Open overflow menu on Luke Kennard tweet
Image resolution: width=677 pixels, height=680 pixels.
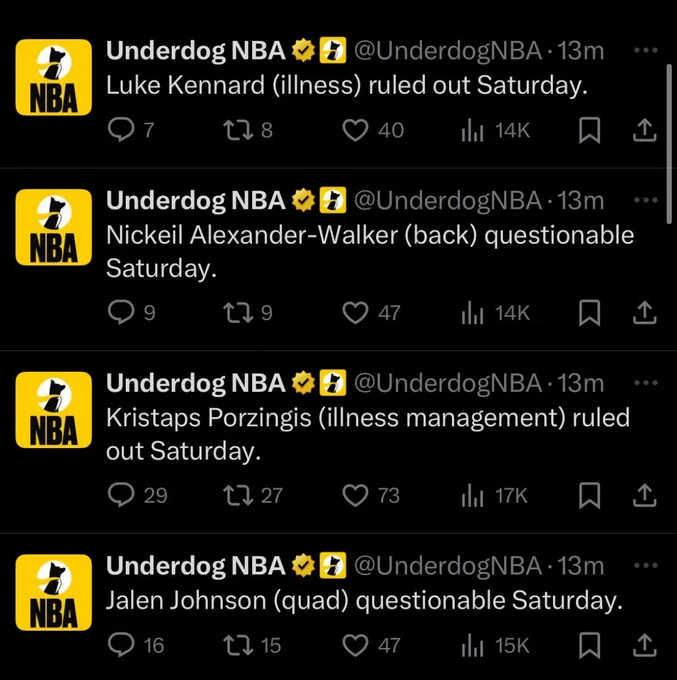coord(646,49)
